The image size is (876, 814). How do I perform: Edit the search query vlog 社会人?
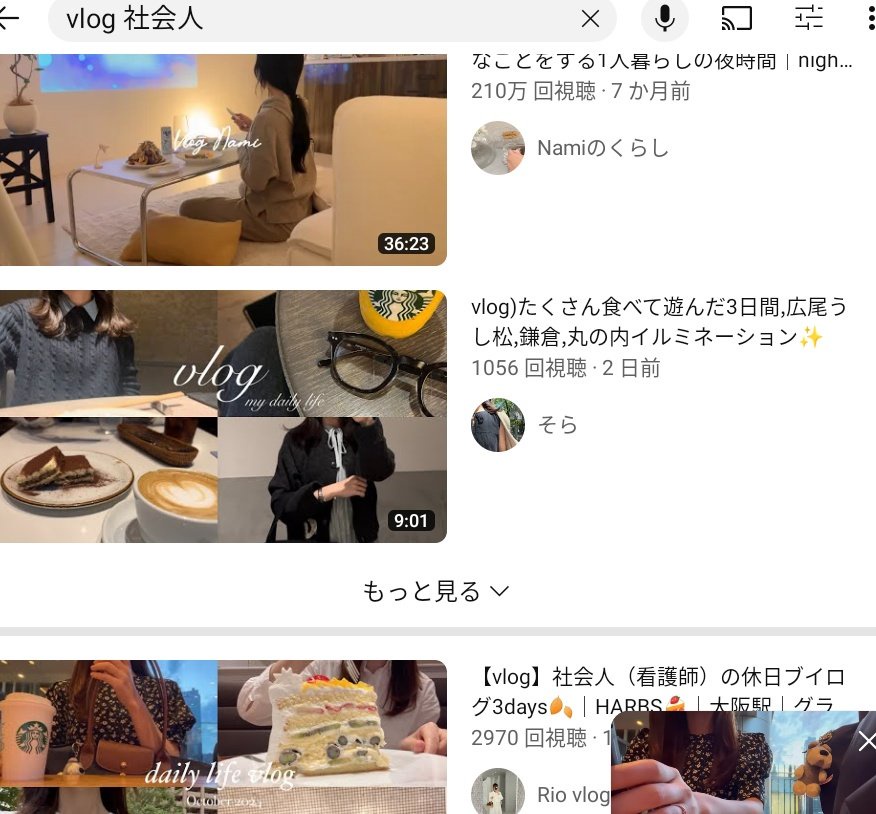[x=300, y=18]
